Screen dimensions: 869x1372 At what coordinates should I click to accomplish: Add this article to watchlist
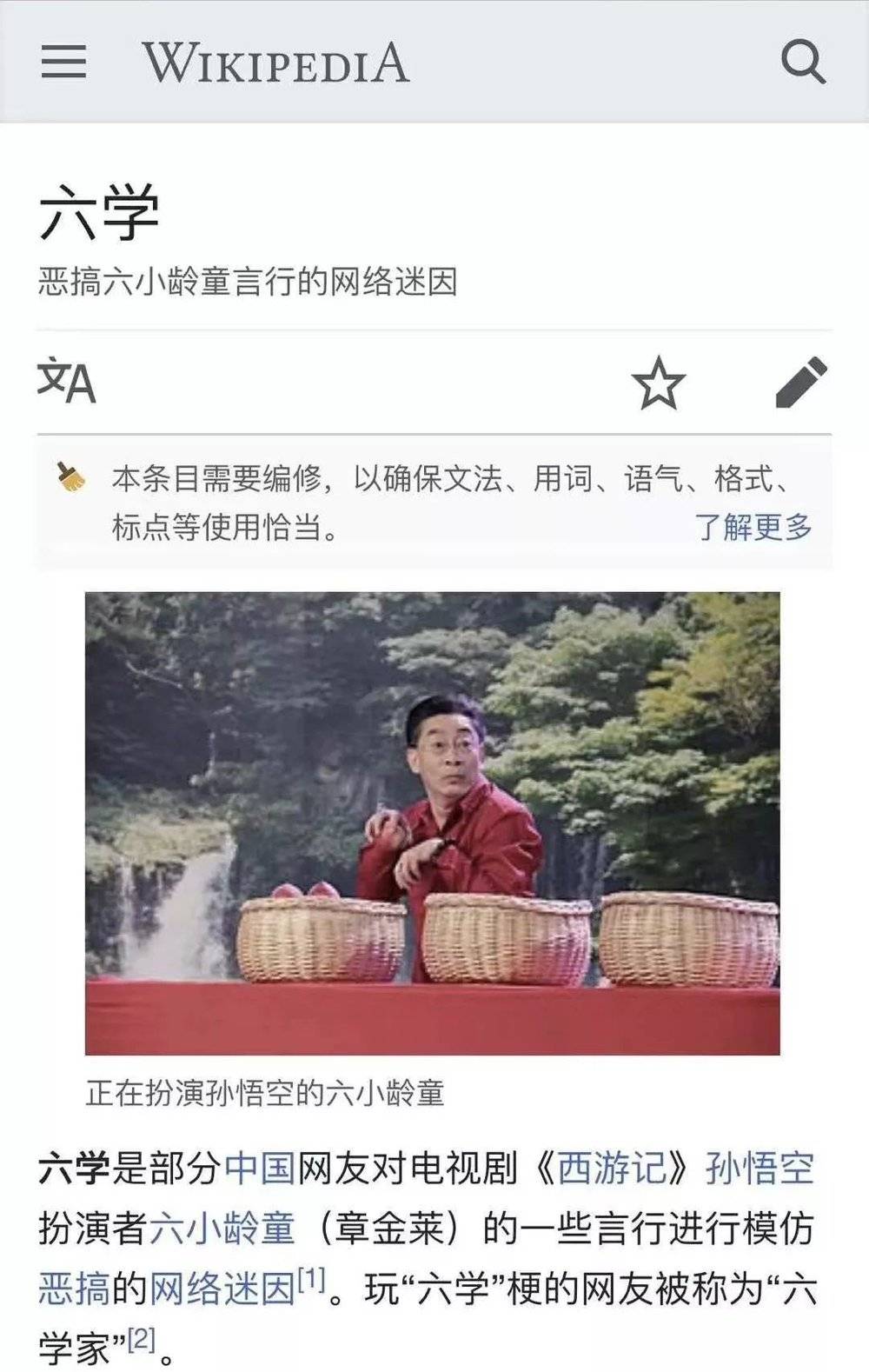pos(658,383)
